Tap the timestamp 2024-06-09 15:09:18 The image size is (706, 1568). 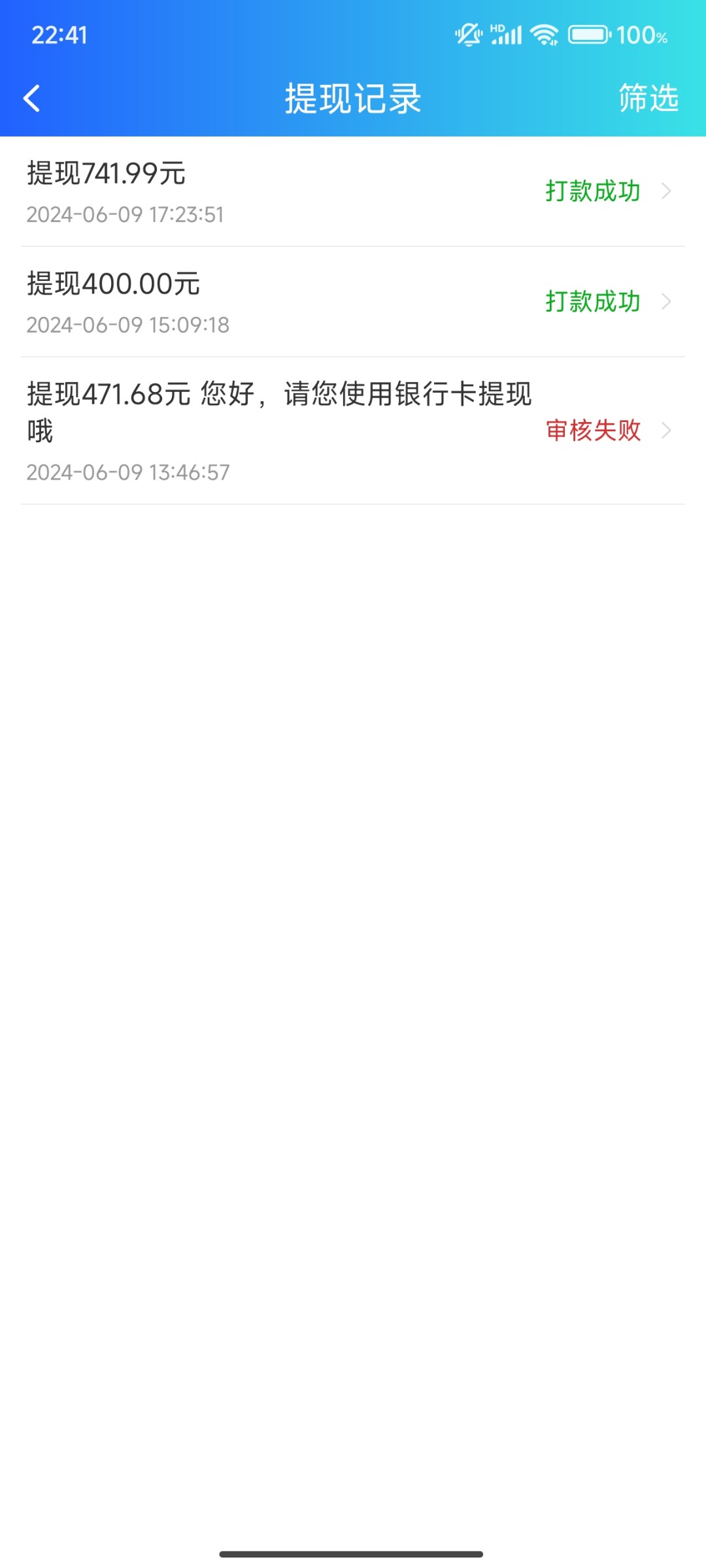point(126,325)
